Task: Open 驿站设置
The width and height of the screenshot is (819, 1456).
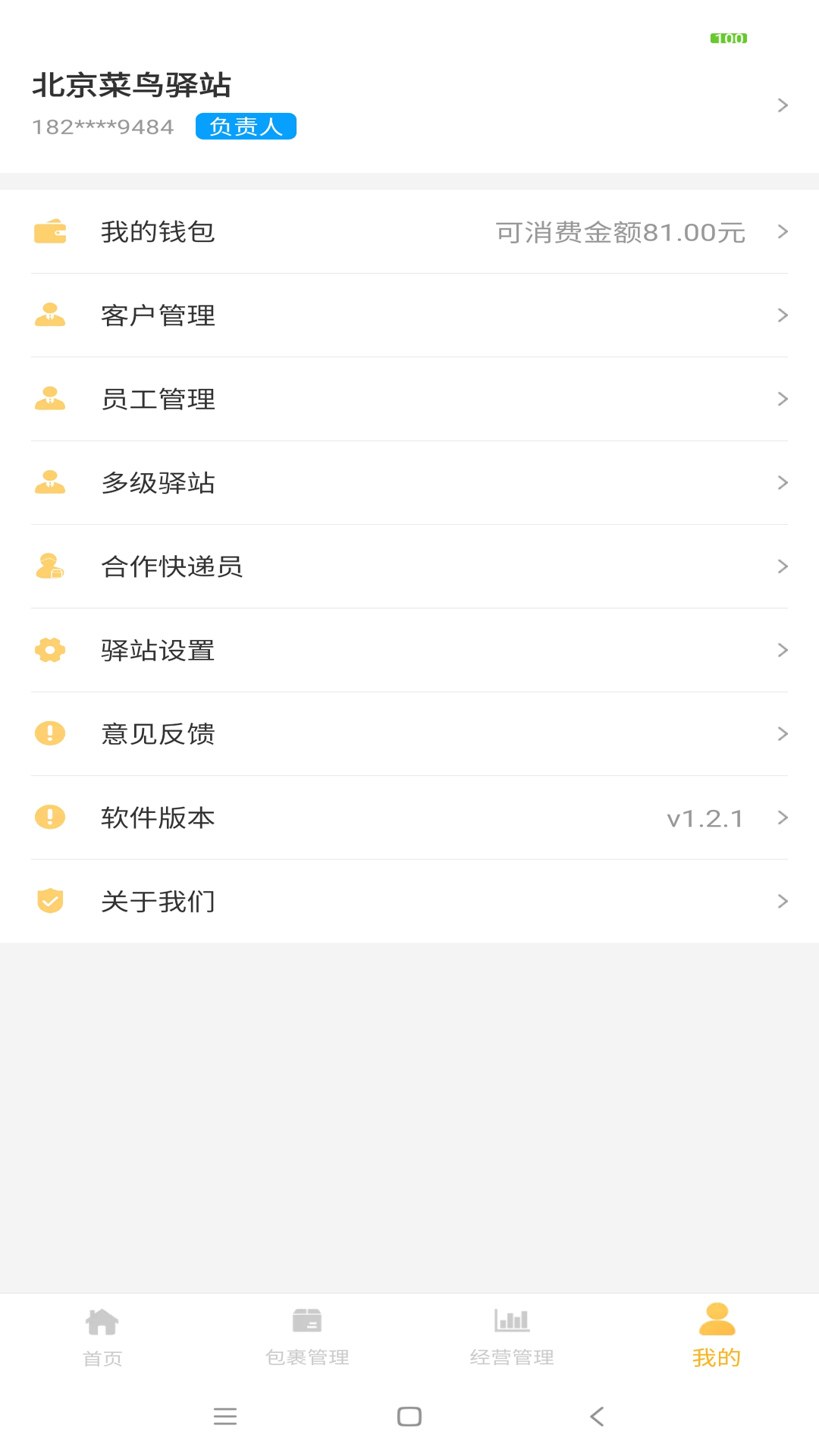Action: (409, 650)
